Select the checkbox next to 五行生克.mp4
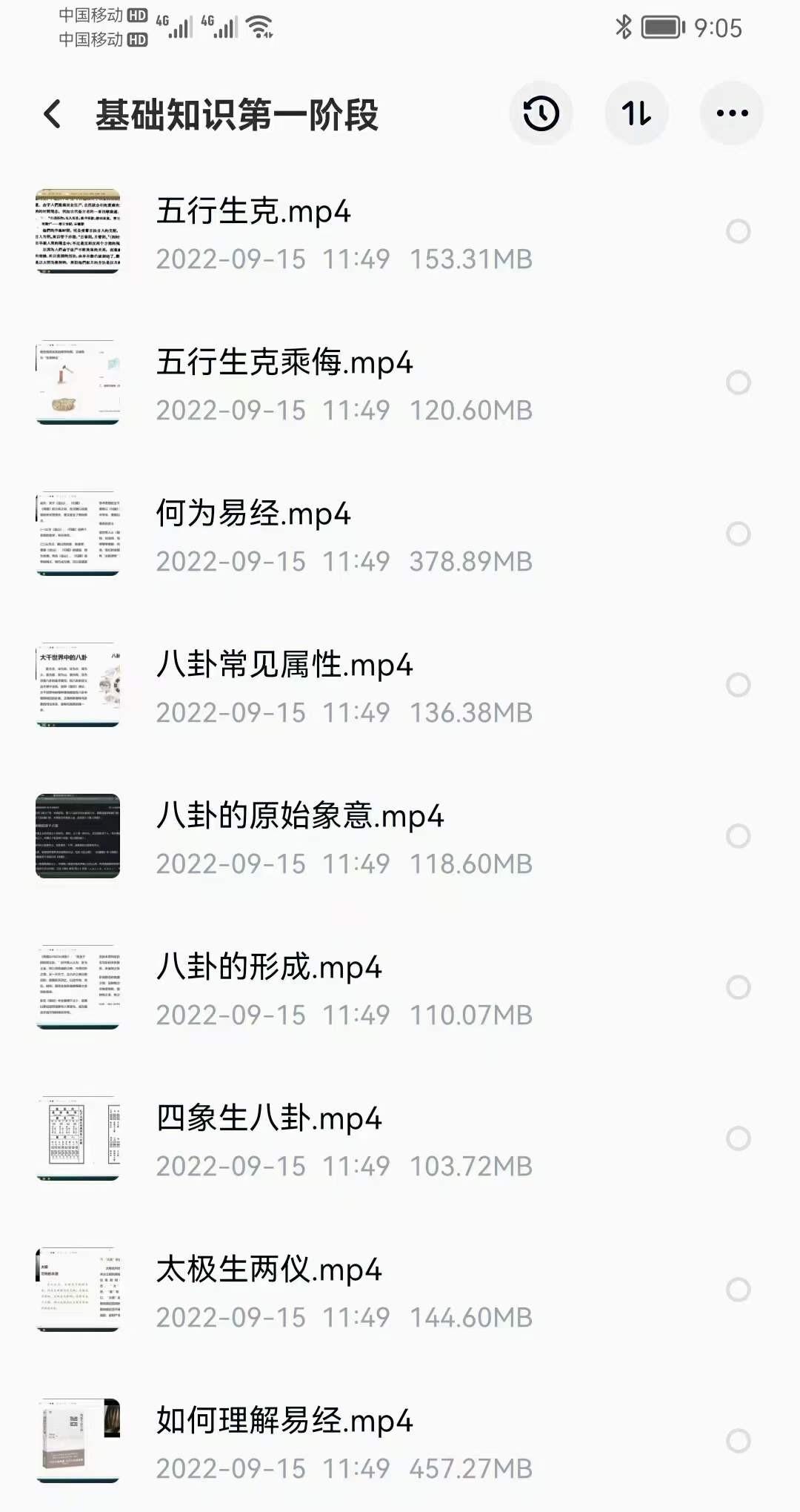Image resolution: width=800 pixels, height=1512 pixels. point(738,231)
